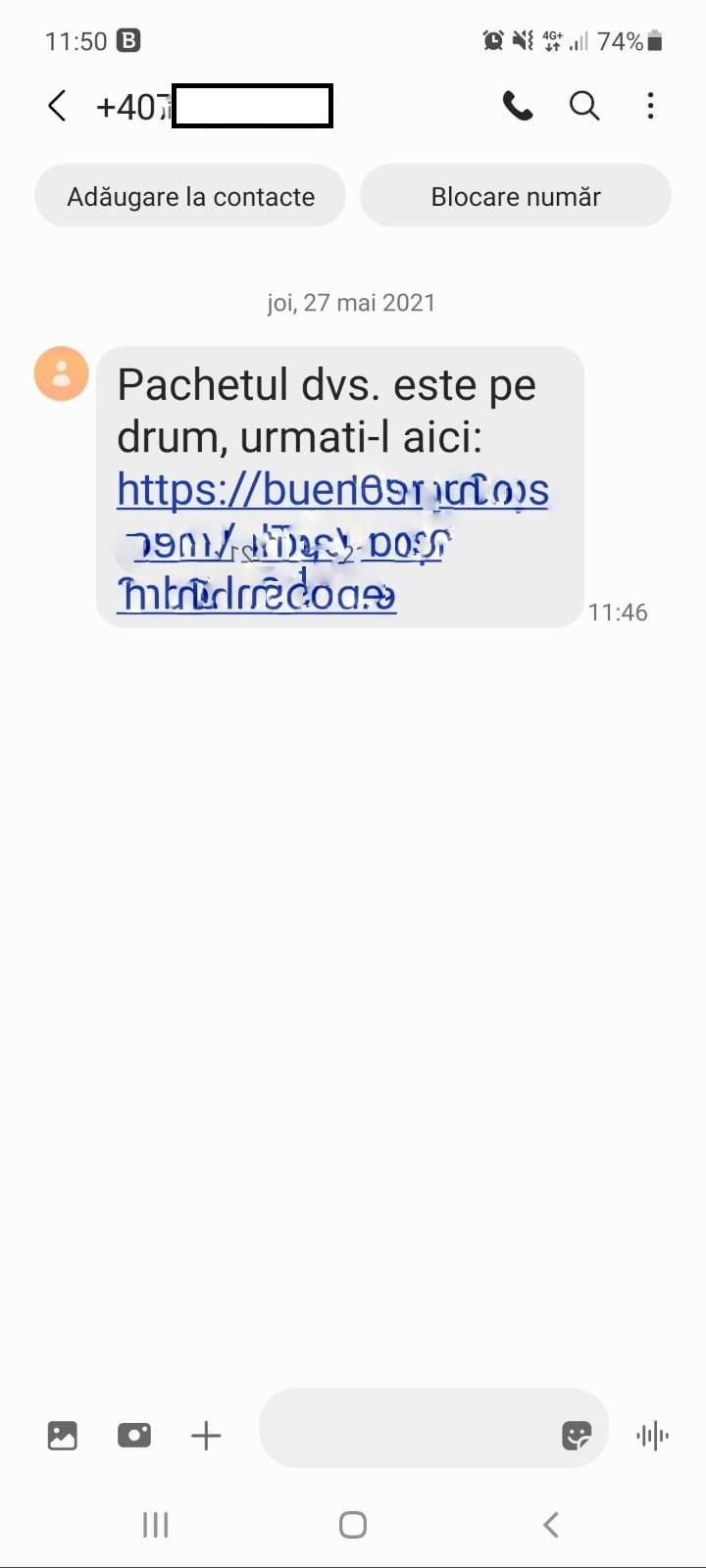The height and width of the screenshot is (1568, 706).
Task: Select Adăugare la contacte
Action: [x=189, y=196]
